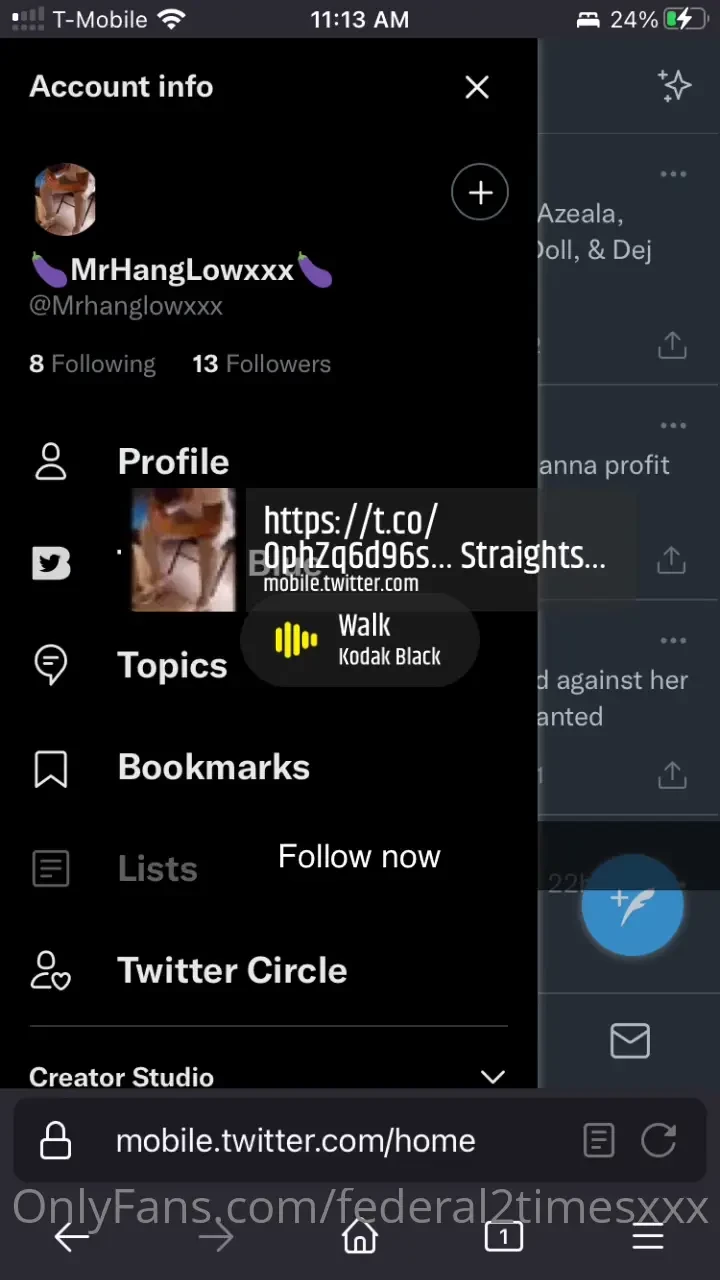Tap Follow now
Image resolution: width=720 pixels, height=1280 pixels.
pyautogui.click(x=359, y=856)
